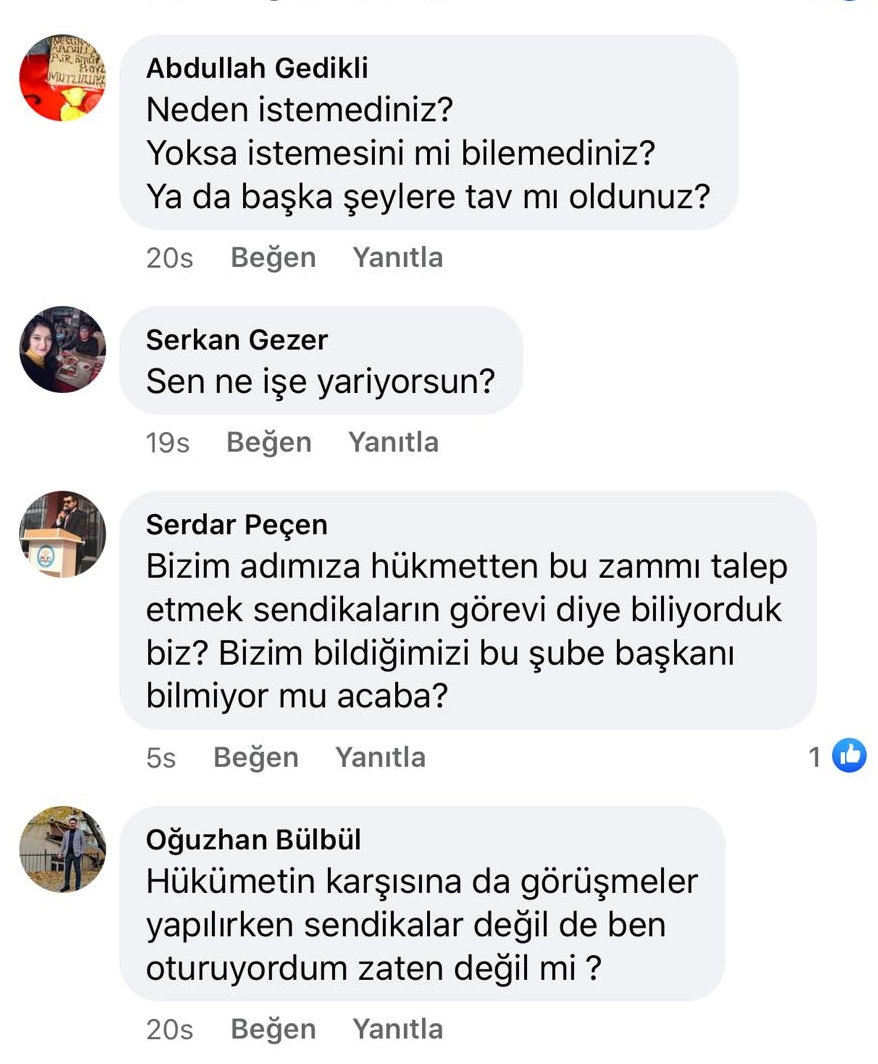The height and width of the screenshot is (1064, 878).
Task: Open Oğuzhan Bülbül's profile picture
Action: (62, 849)
